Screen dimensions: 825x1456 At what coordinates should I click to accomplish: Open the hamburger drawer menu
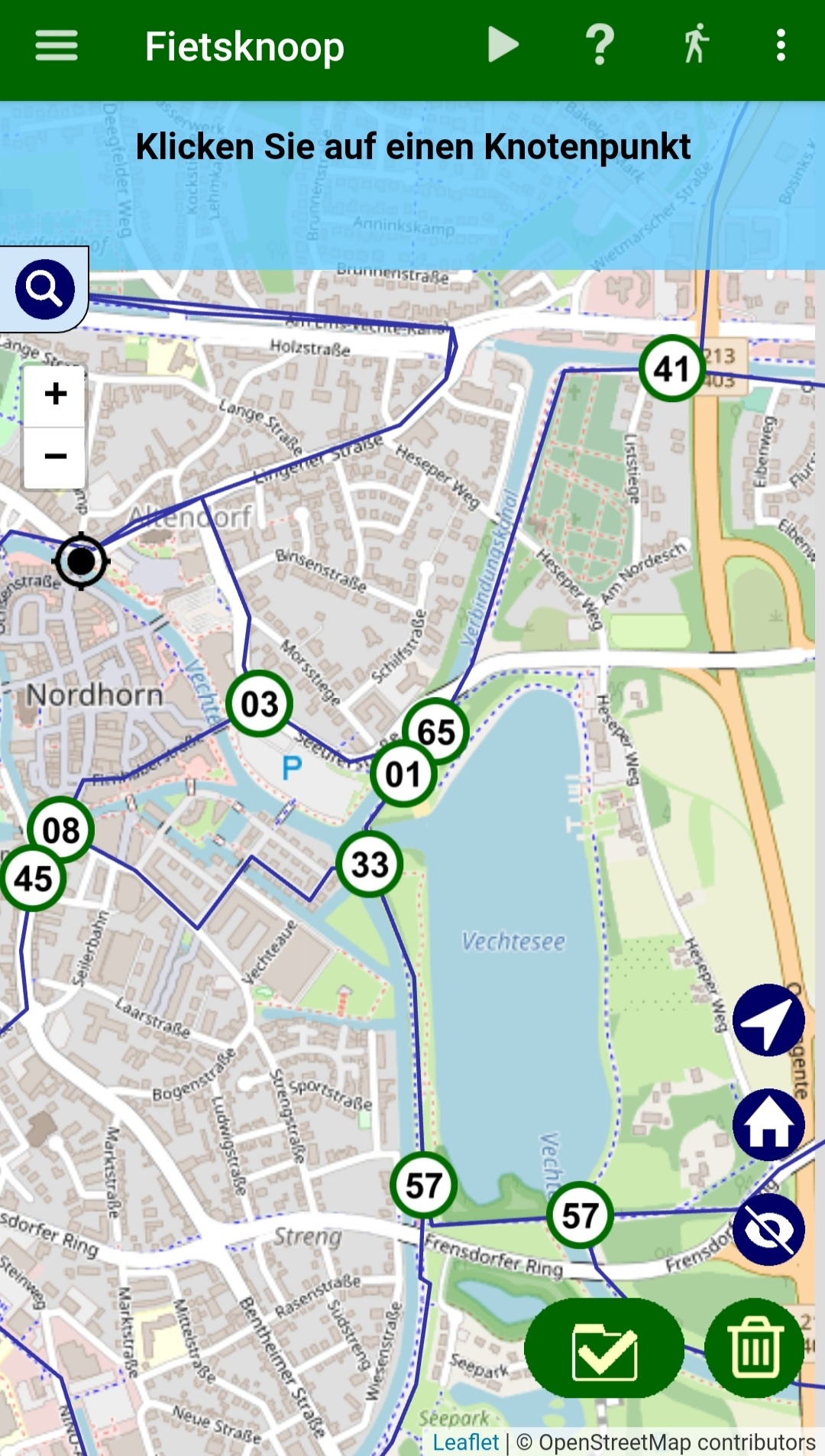(57, 45)
